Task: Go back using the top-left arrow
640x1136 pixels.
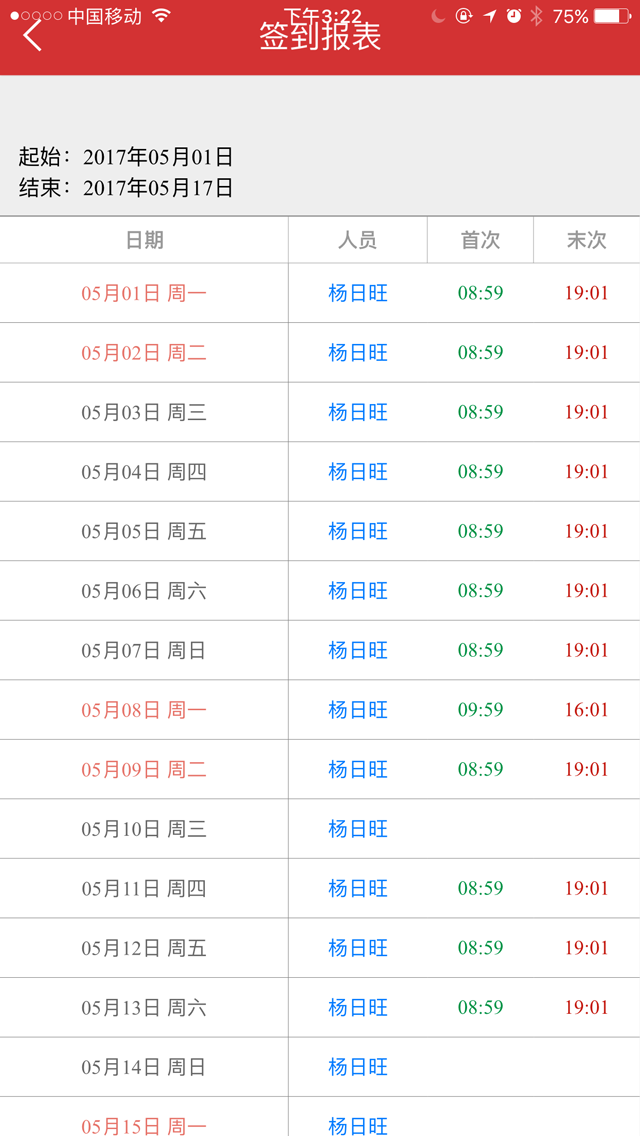Action: click(33, 36)
